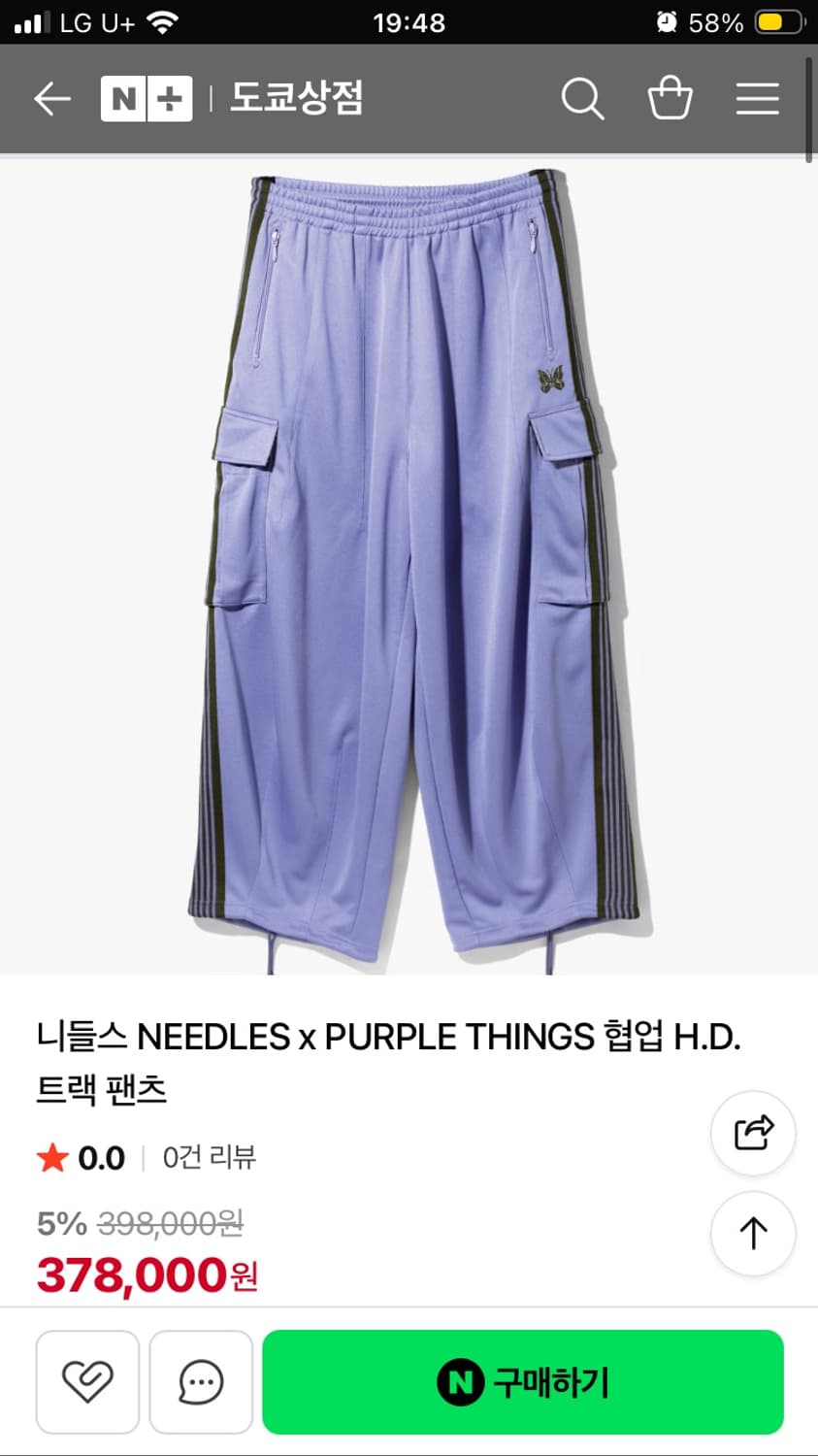Open the chat inquiry bubble icon
The height and width of the screenshot is (1456, 818).
point(200,1382)
